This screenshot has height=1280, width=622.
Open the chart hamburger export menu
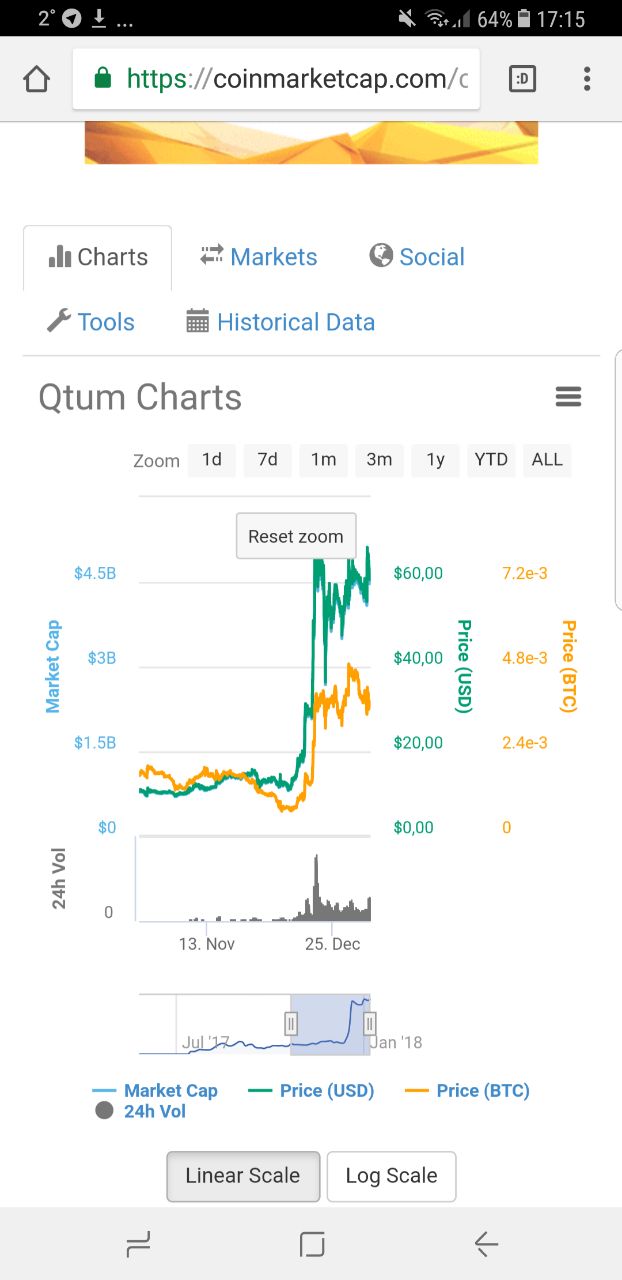568,397
